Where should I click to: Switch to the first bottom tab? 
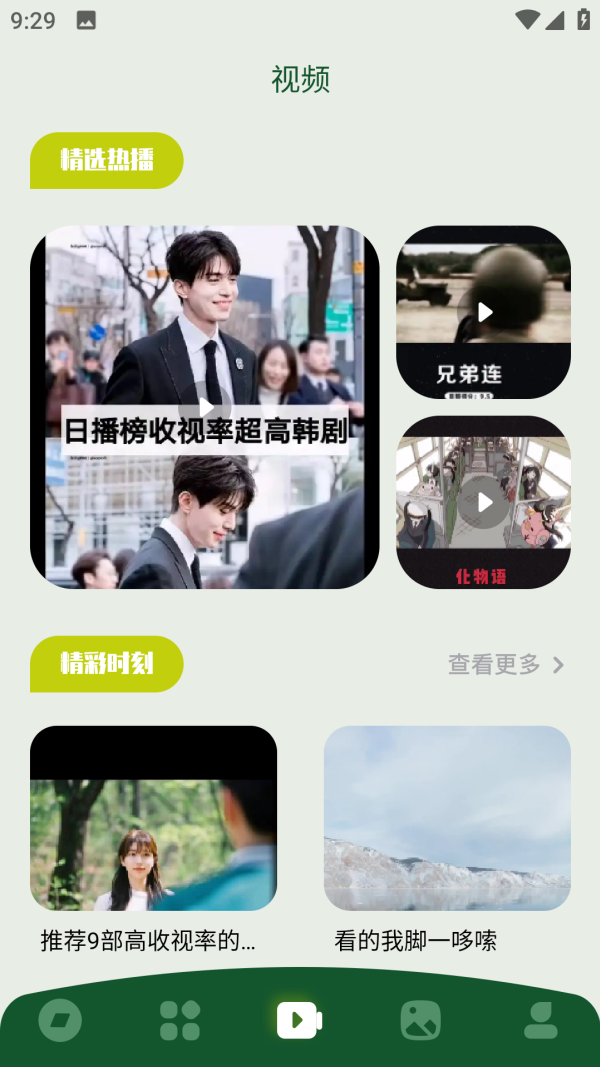pyautogui.click(x=60, y=1021)
